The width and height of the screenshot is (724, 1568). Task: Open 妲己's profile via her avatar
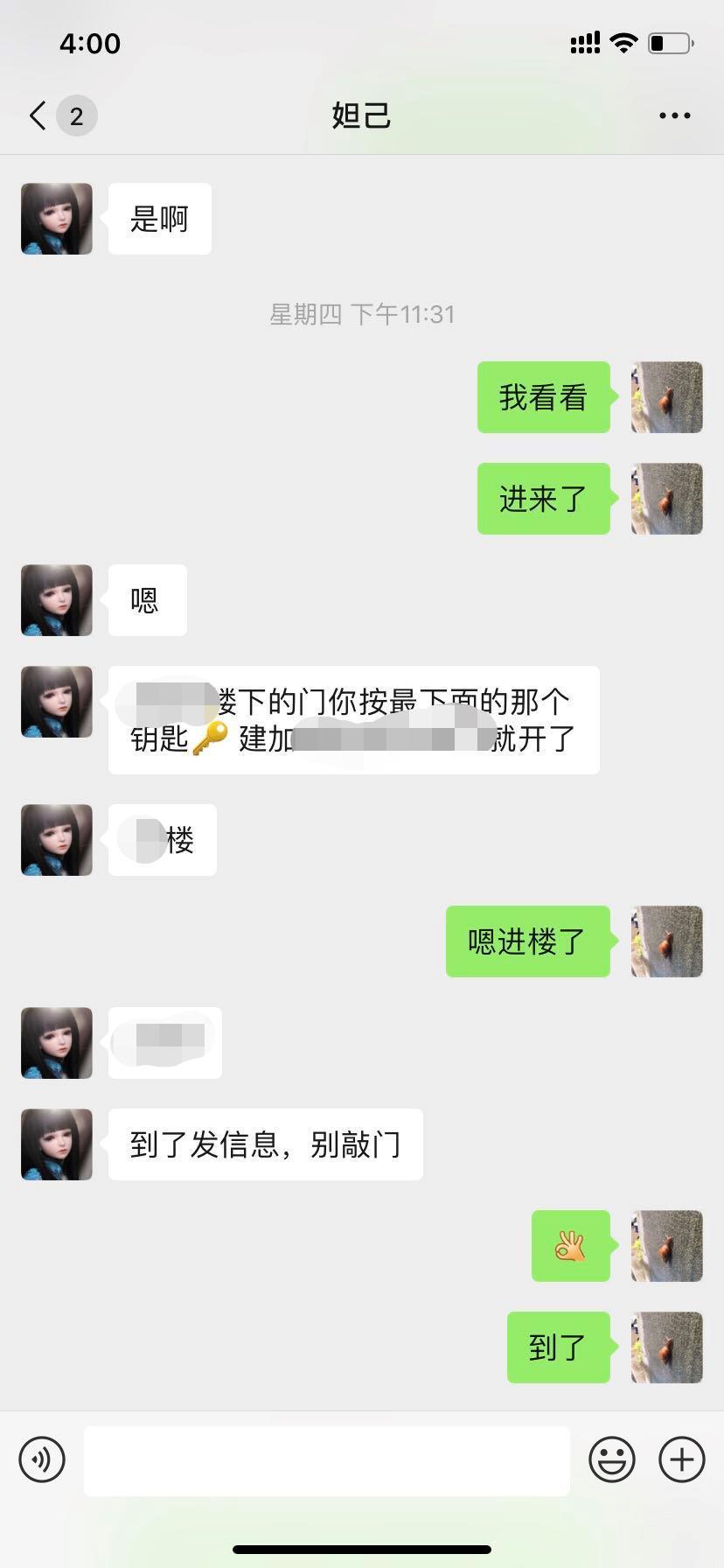[x=56, y=219]
